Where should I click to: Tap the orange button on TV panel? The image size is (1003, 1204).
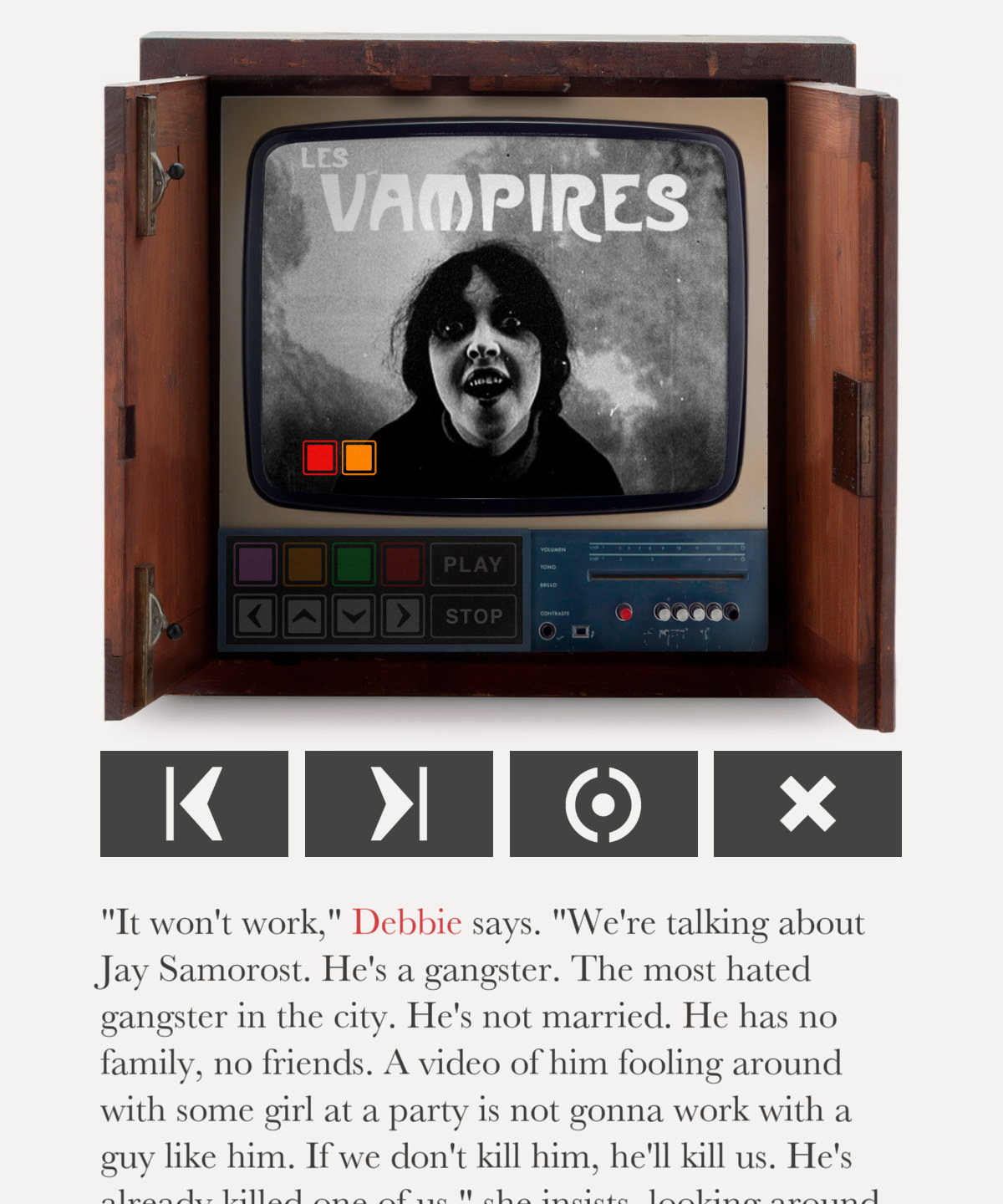pyautogui.click(x=304, y=564)
